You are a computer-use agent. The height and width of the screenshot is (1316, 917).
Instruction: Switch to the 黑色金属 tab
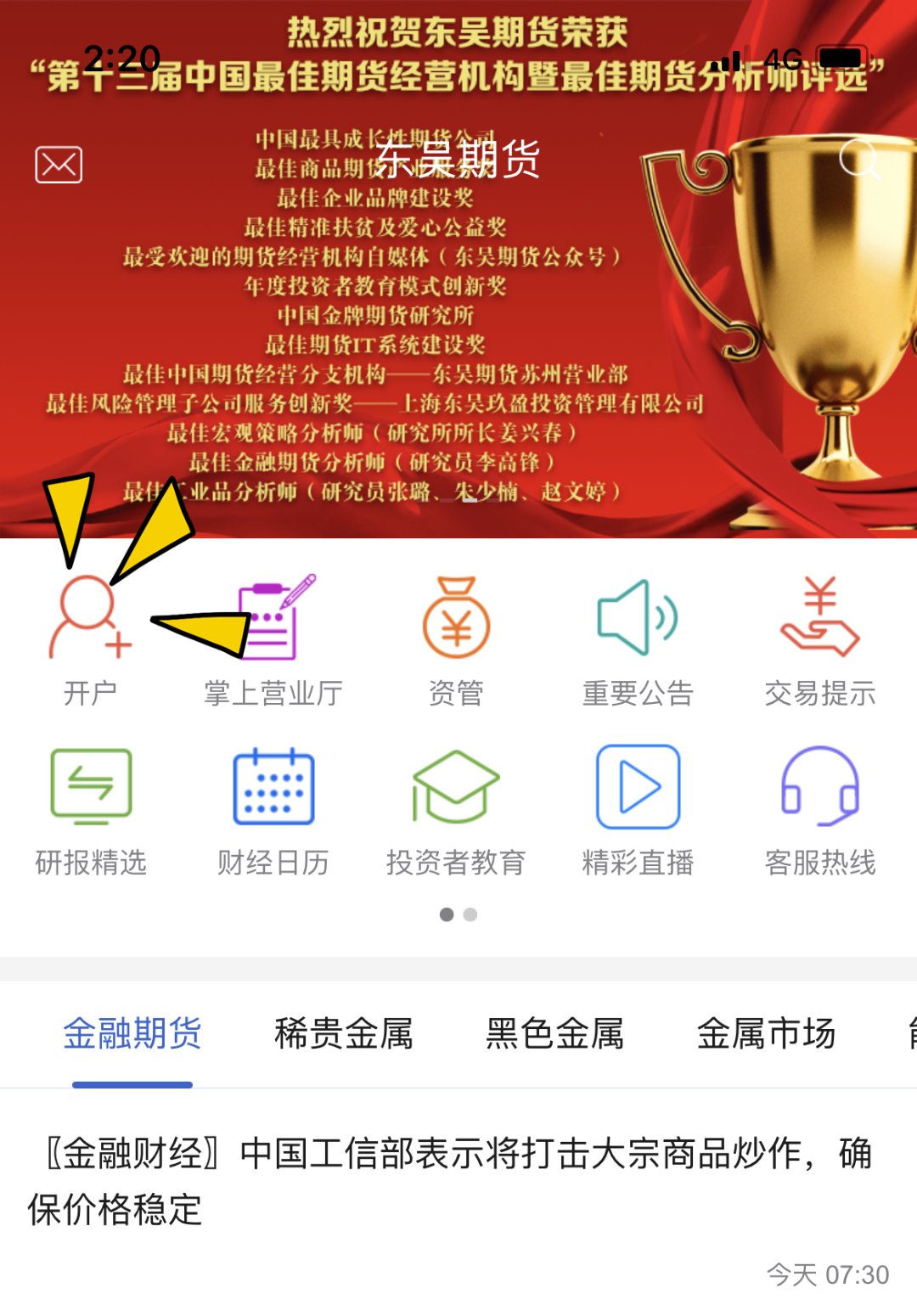554,1034
